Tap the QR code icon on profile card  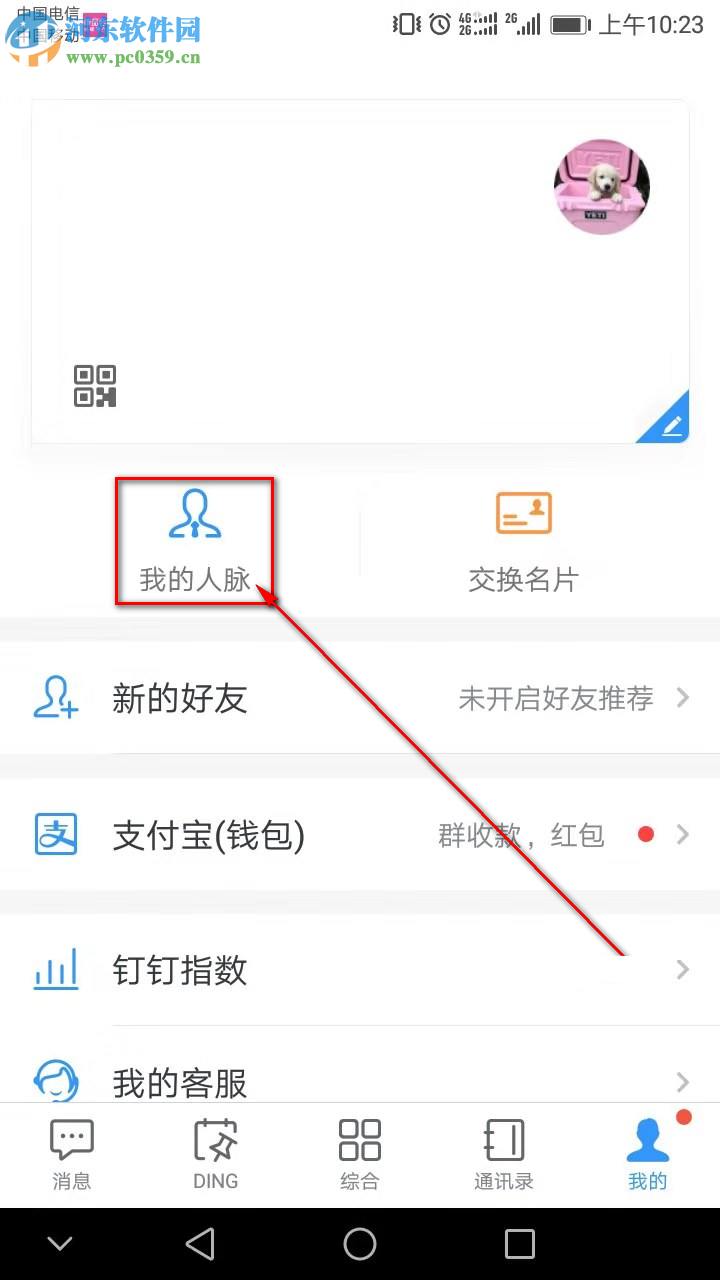pyautogui.click(x=95, y=385)
